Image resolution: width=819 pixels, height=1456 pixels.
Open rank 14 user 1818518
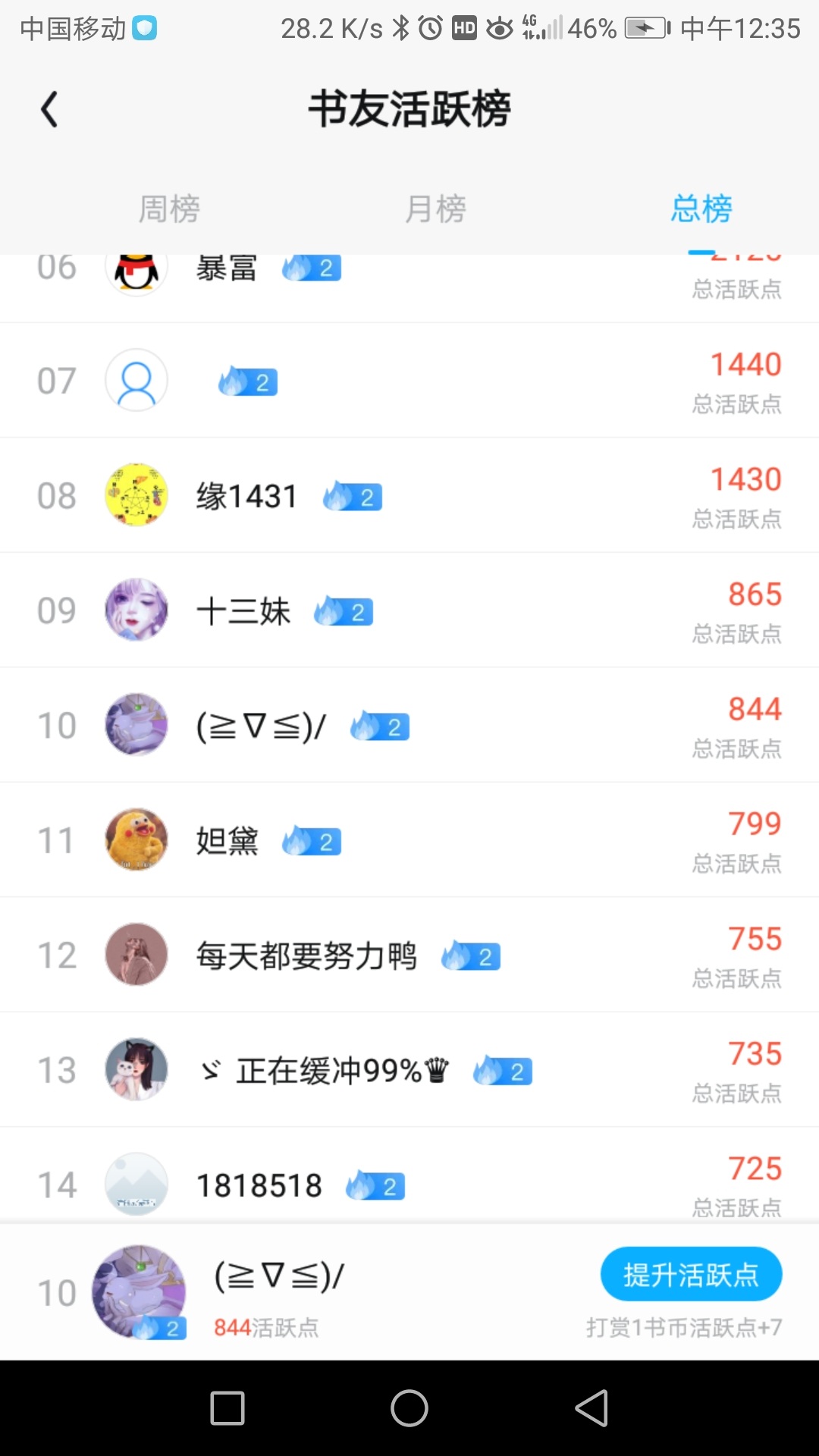pos(409,1175)
